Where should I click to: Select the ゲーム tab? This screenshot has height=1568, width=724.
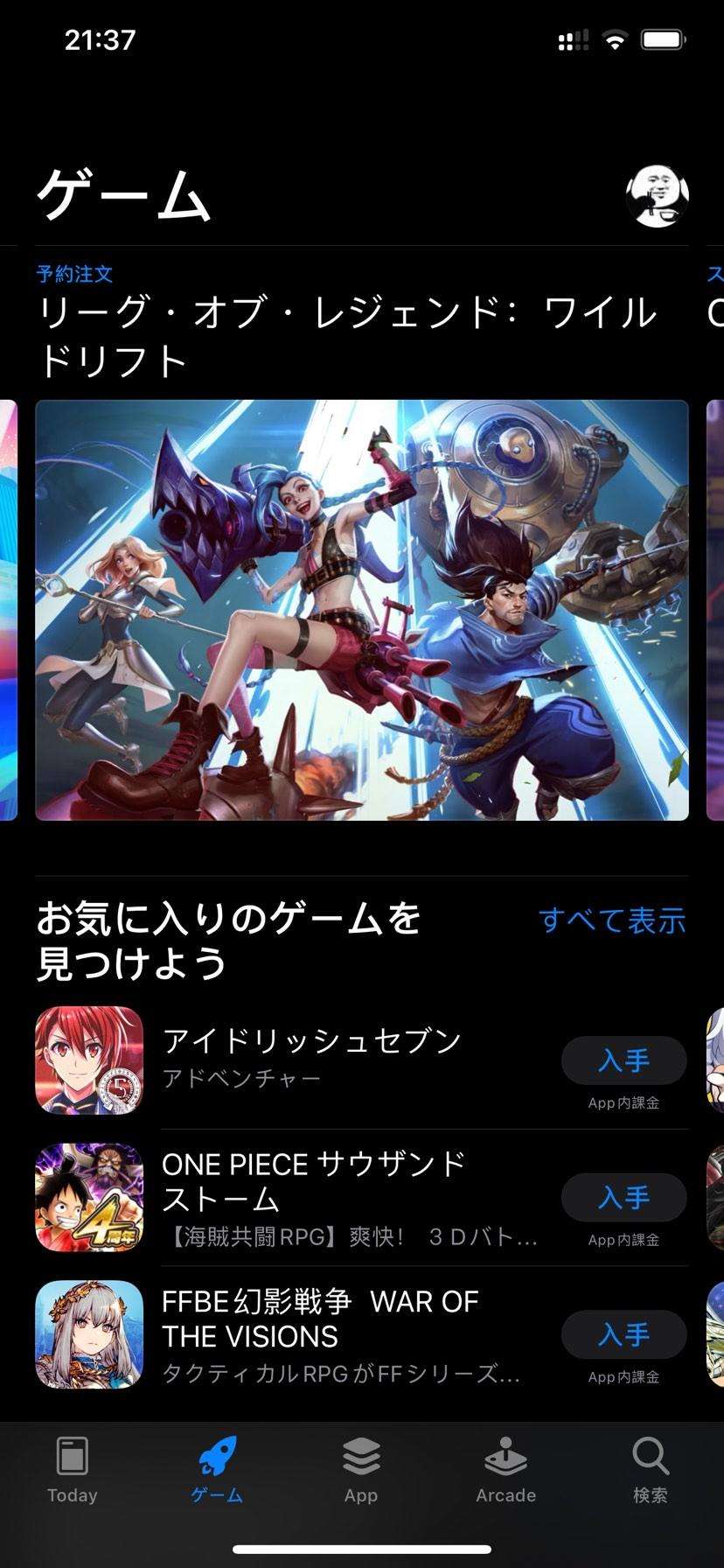(217, 1470)
